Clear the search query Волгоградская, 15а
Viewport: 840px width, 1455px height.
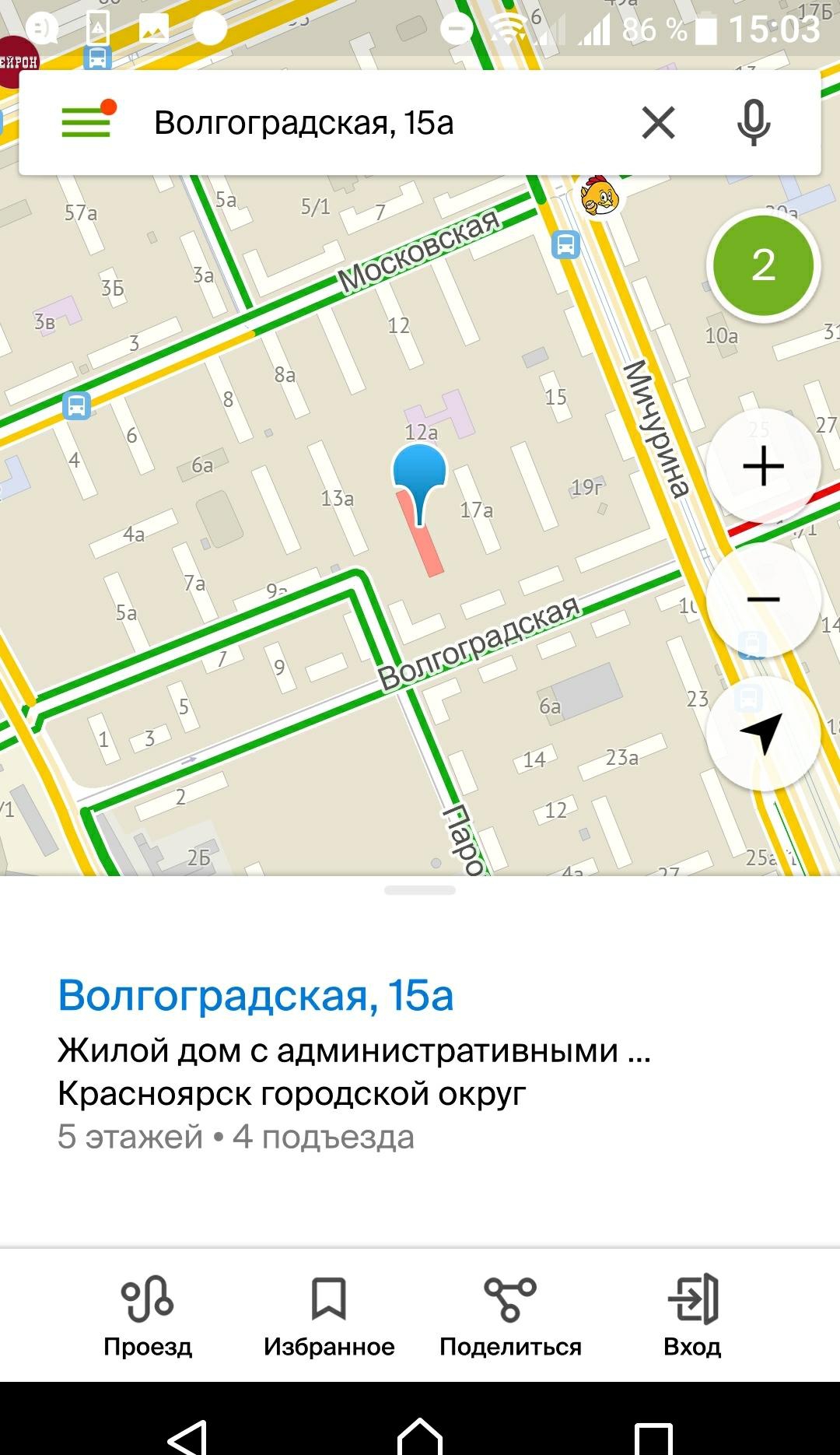pyautogui.click(x=658, y=123)
